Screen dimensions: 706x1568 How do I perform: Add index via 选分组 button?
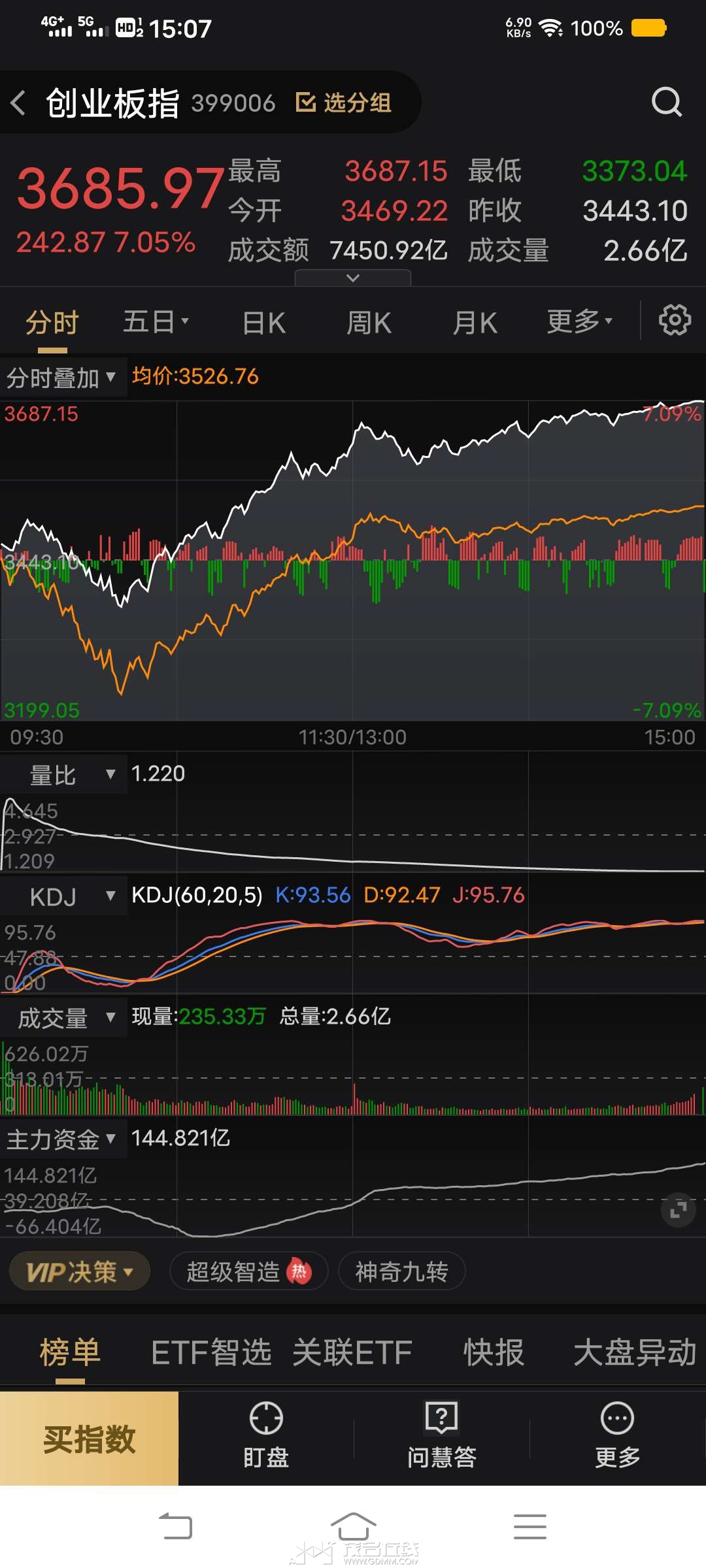click(x=343, y=103)
